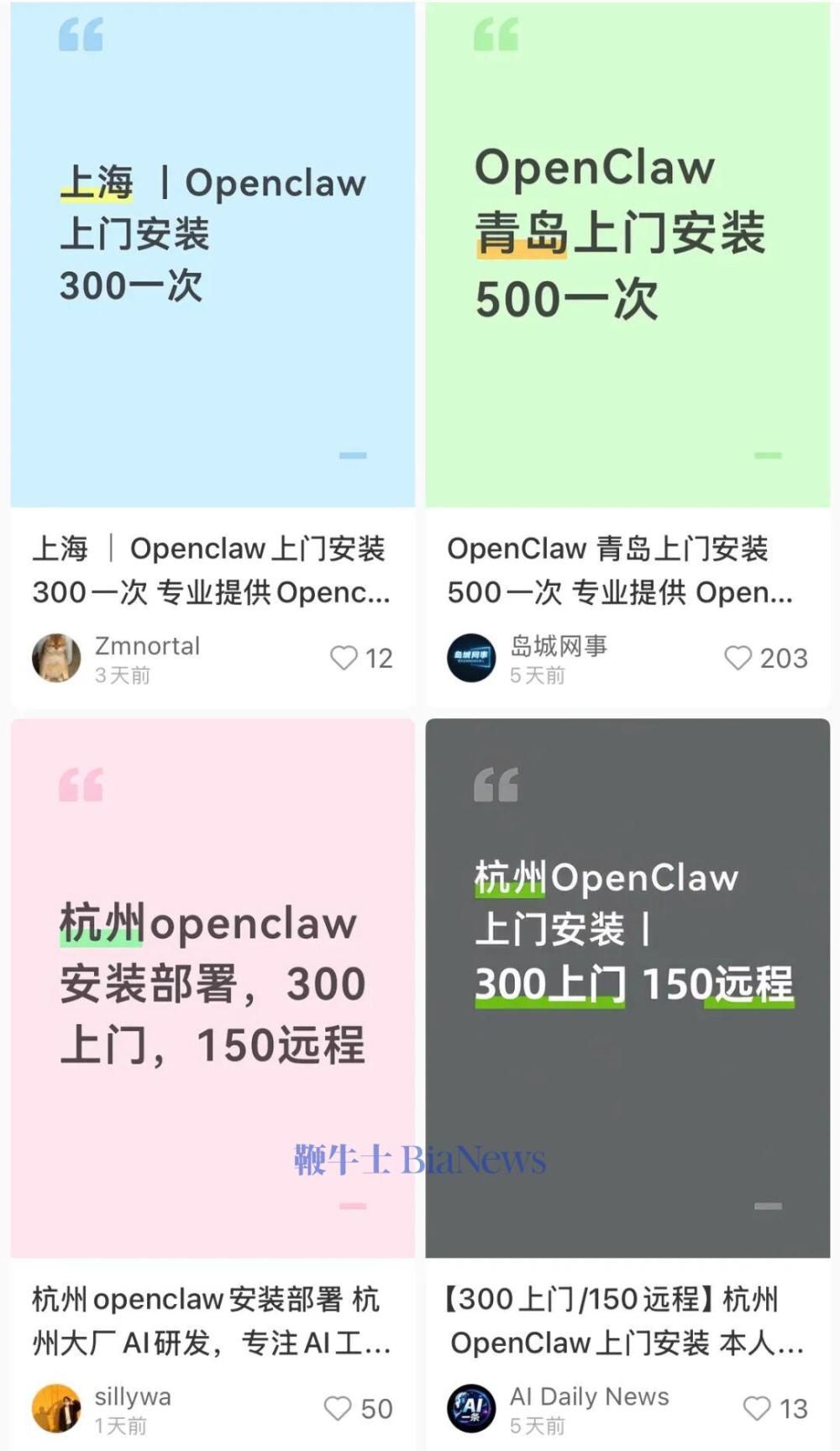
Task: Like 岛城网事's post with 203 likes
Action: coord(738,658)
